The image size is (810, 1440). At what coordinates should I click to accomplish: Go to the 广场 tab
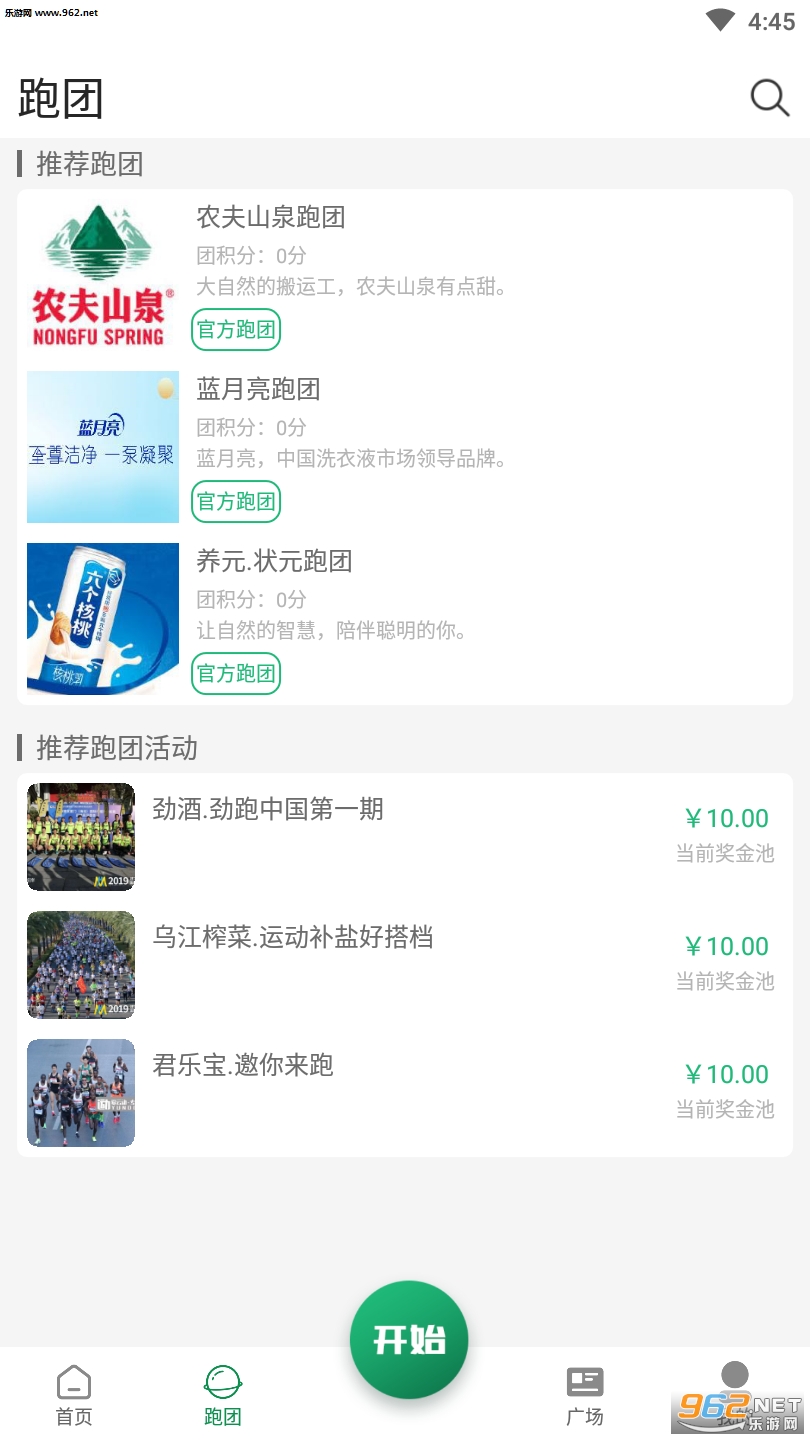tap(585, 1395)
